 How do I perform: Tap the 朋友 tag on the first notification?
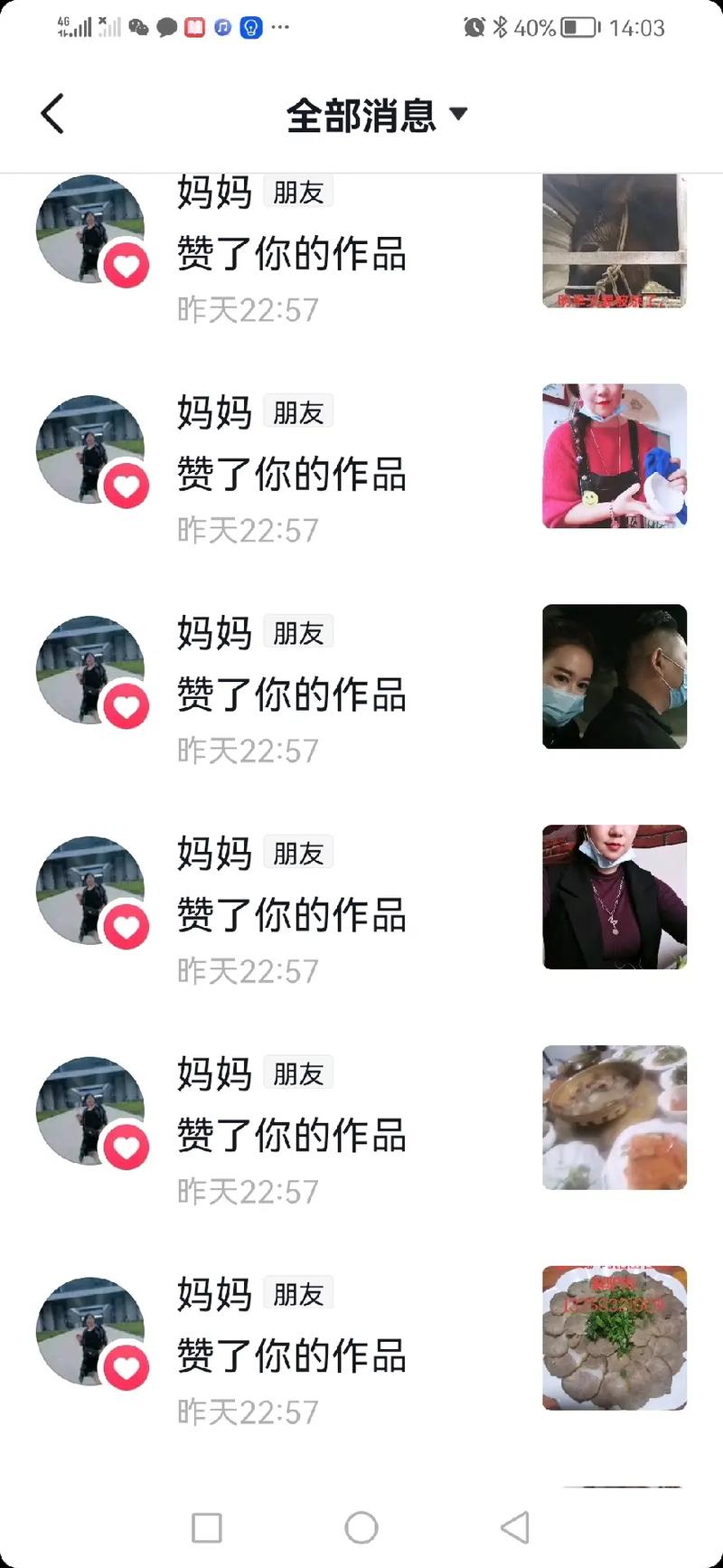[x=299, y=191]
